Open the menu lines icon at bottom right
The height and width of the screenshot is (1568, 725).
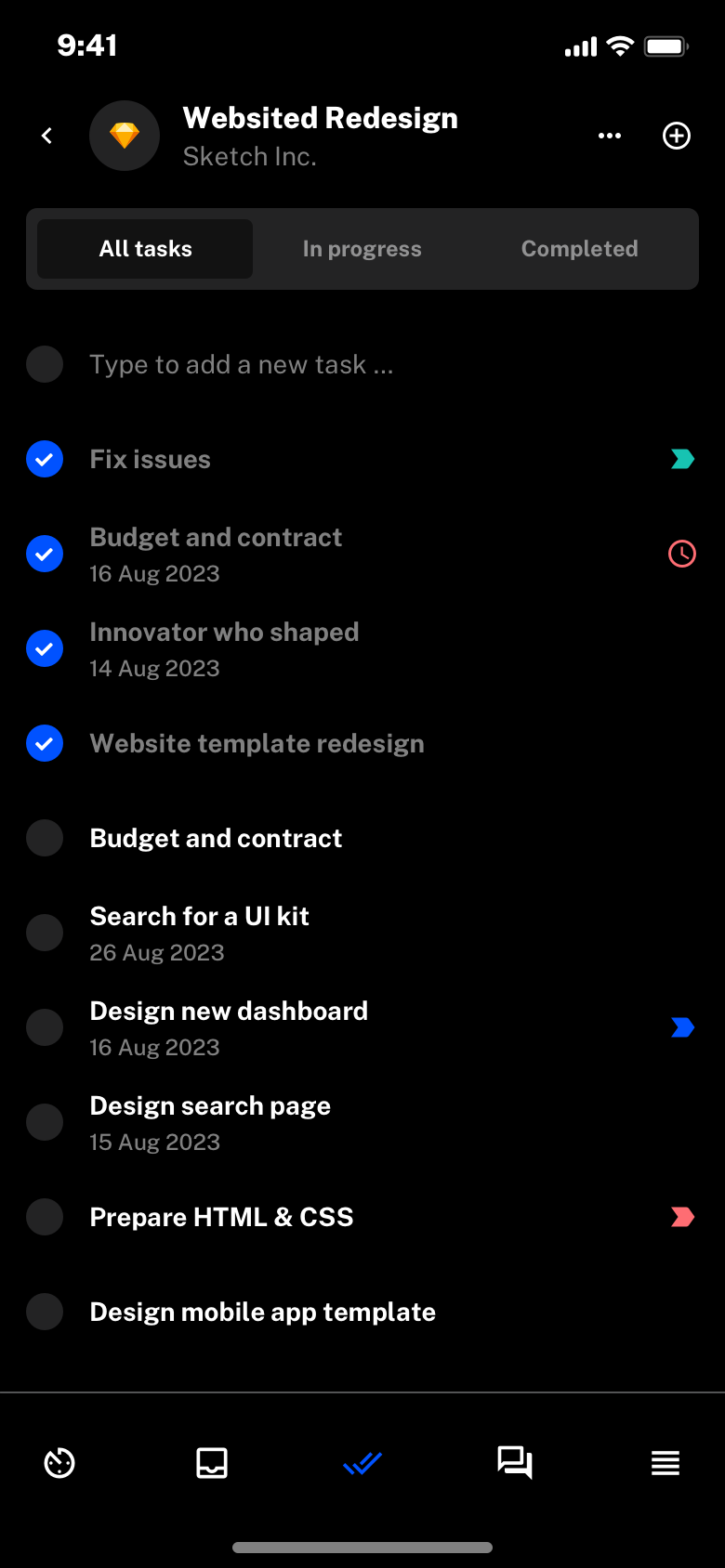(x=665, y=1462)
